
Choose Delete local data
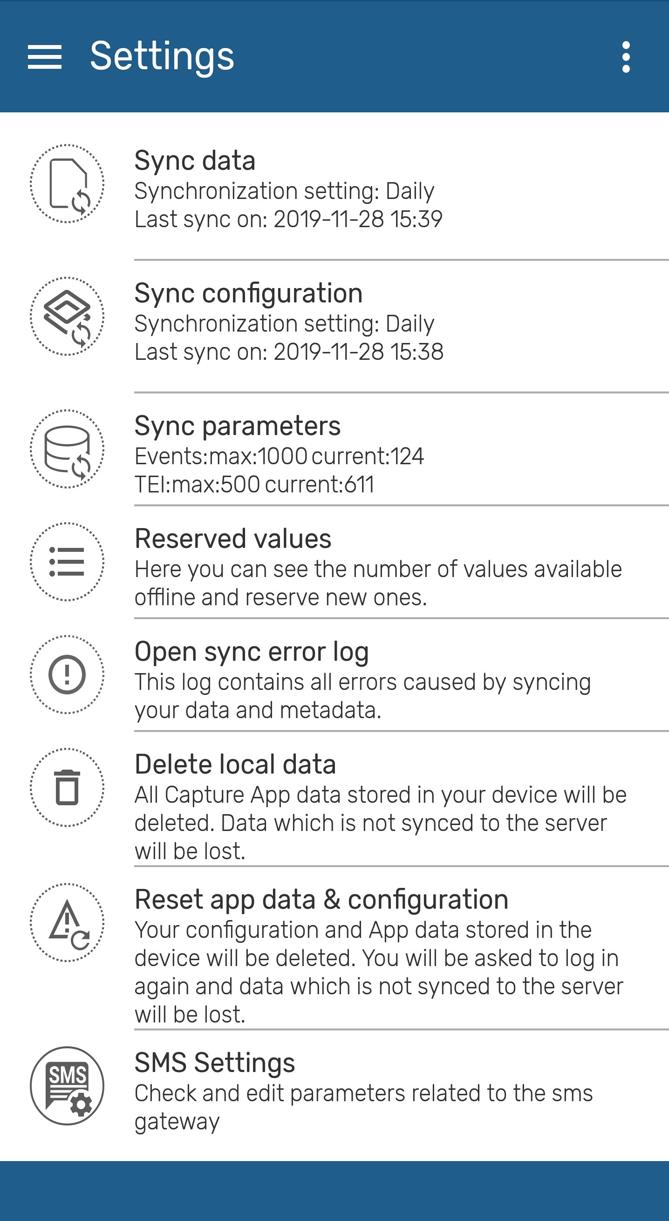[x=334, y=799]
